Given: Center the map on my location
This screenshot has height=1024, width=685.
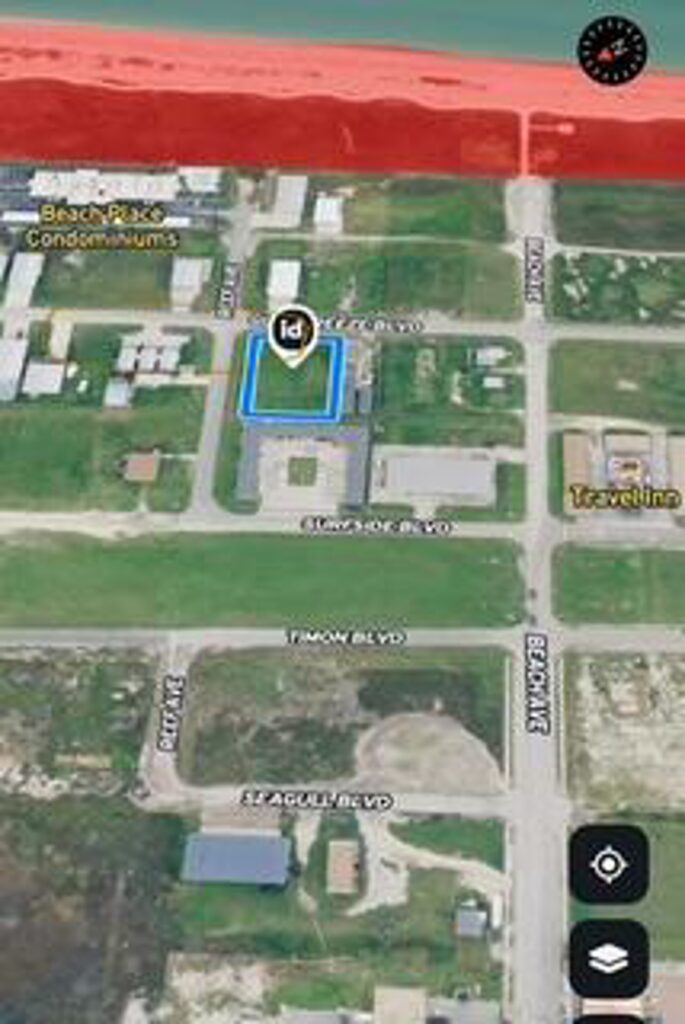Looking at the screenshot, I should click(609, 864).
